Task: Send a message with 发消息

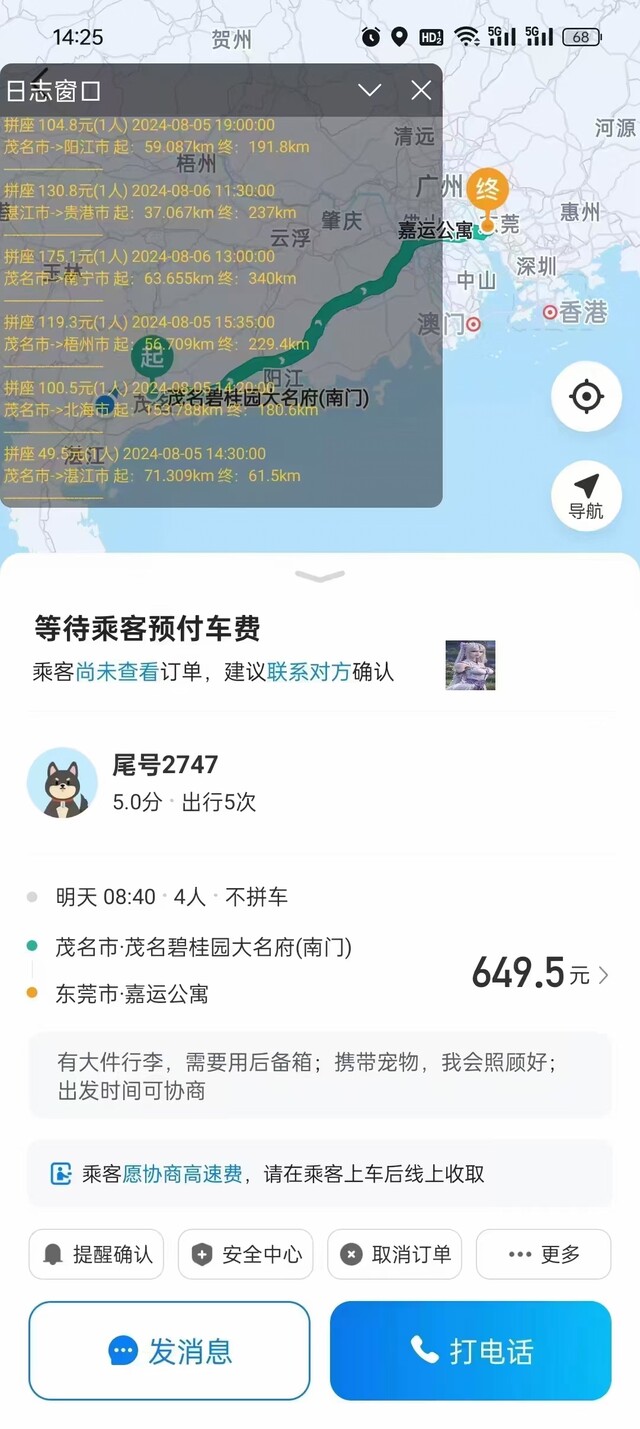Action: 170,1351
